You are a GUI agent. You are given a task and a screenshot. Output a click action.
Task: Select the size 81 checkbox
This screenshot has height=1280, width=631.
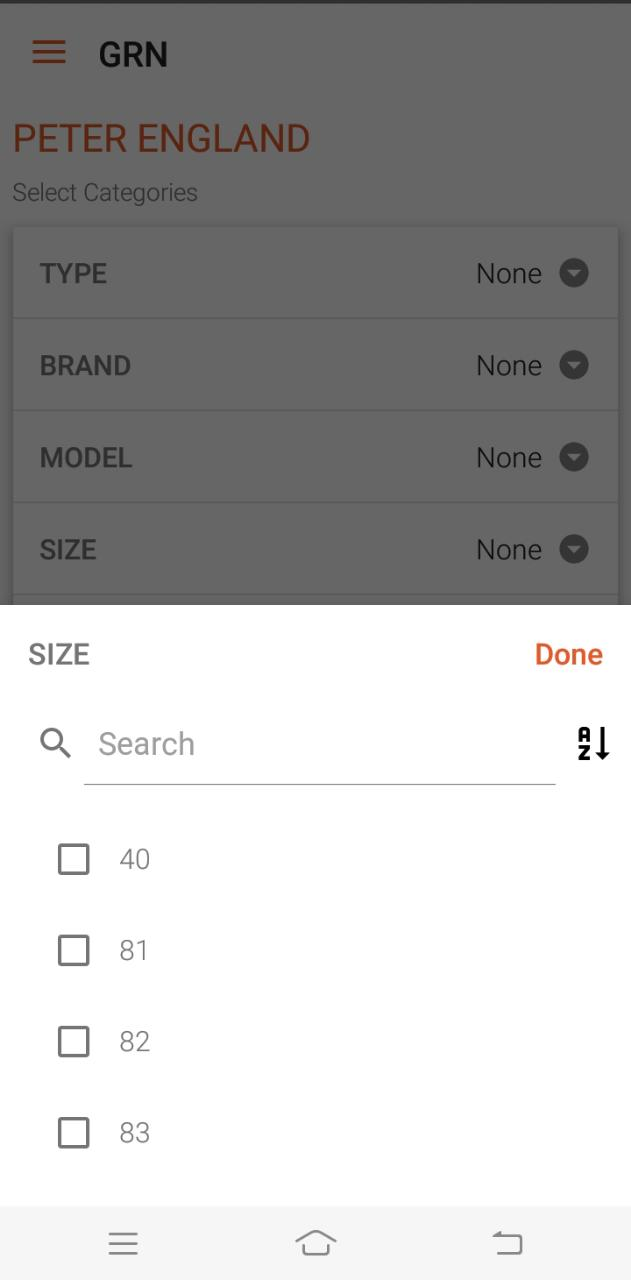pos(74,950)
